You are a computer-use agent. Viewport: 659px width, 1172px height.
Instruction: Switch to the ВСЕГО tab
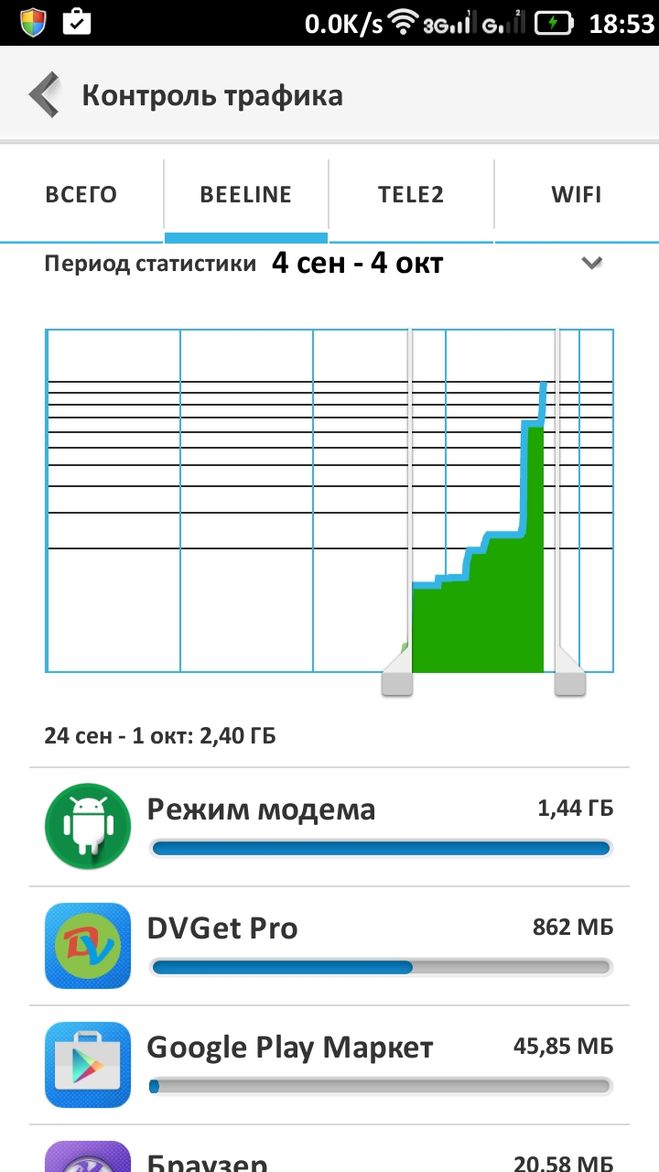tap(81, 195)
